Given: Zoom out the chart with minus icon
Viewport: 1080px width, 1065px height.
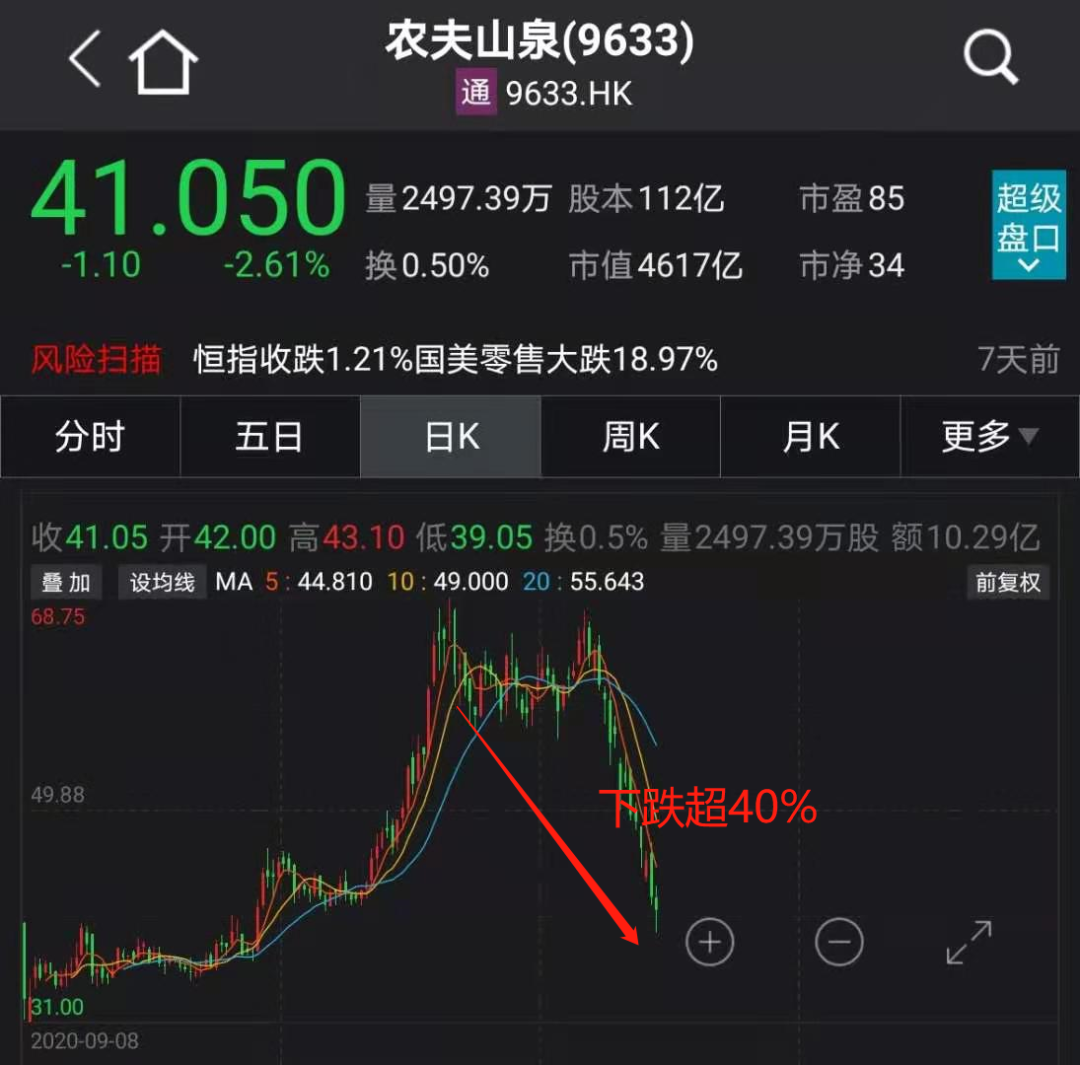Looking at the screenshot, I should (x=838, y=942).
